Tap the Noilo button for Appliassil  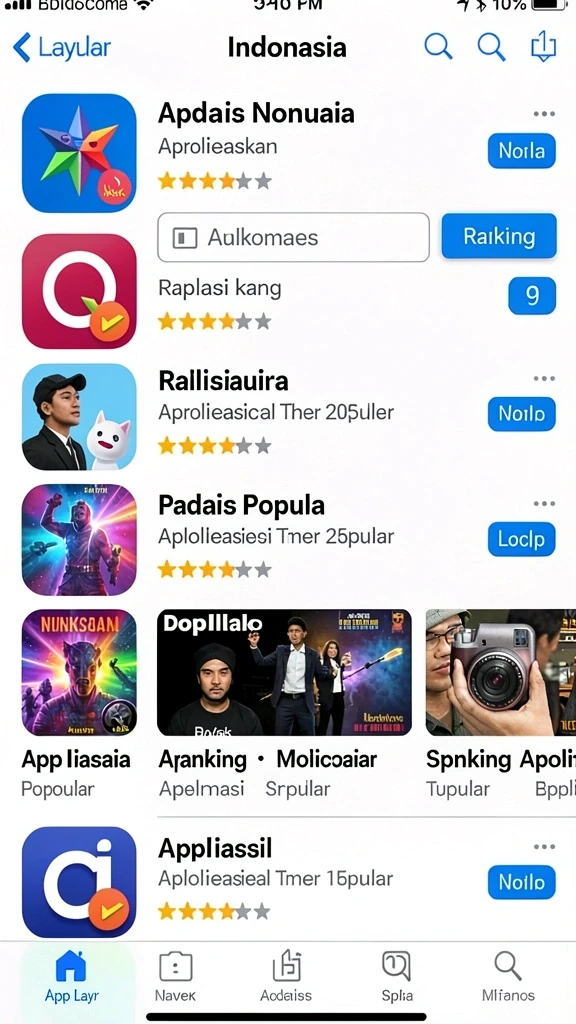click(x=521, y=882)
